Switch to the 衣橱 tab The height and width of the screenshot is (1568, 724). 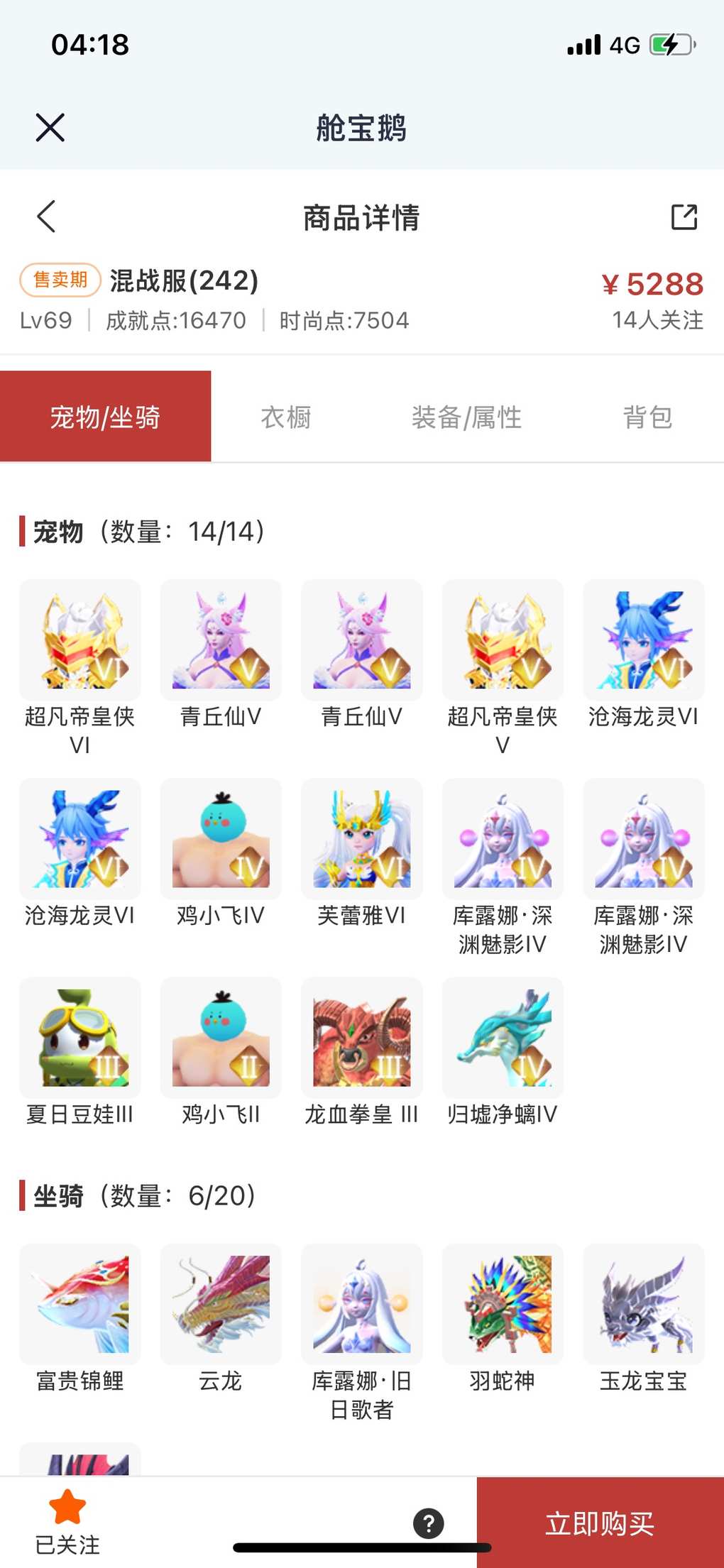[286, 417]
